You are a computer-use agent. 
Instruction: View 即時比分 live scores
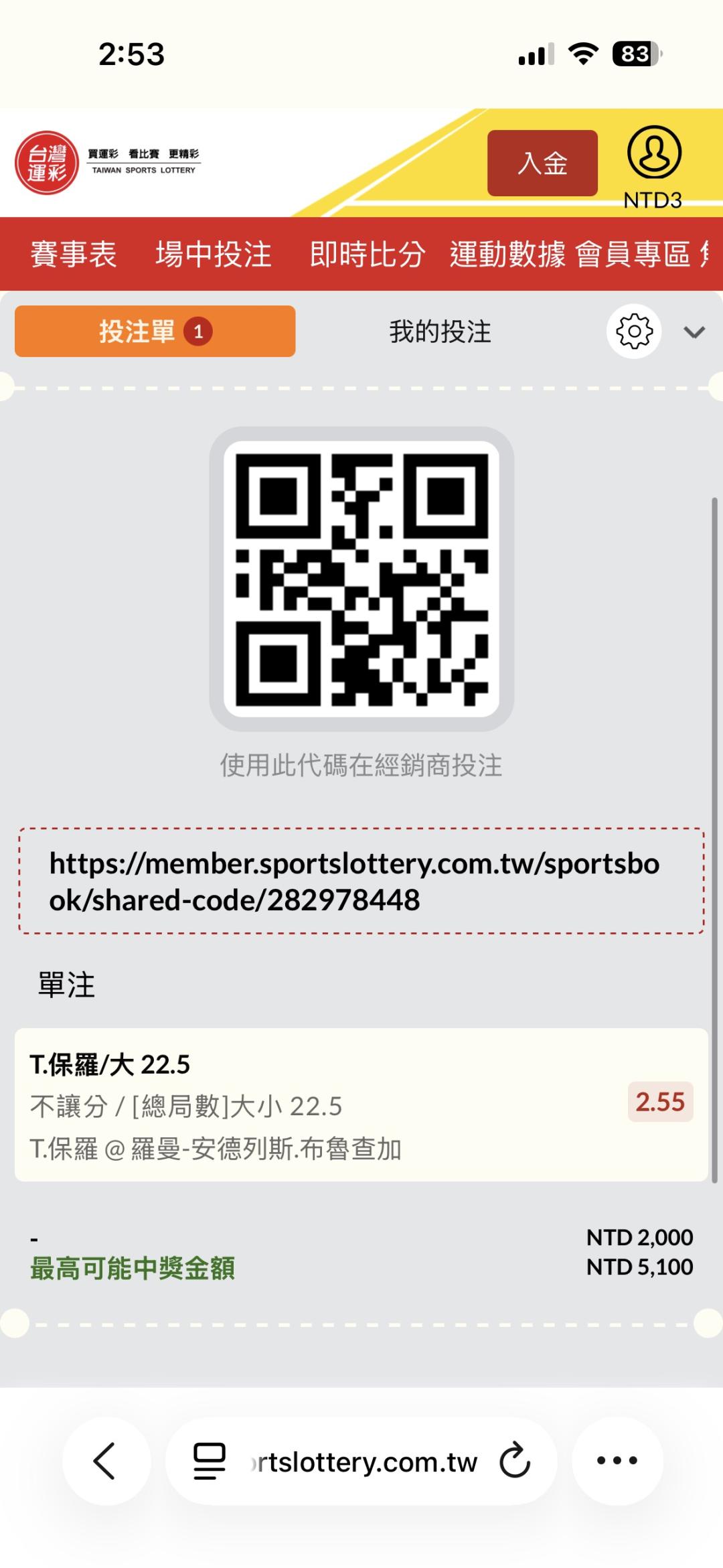(x=368, y=255)
